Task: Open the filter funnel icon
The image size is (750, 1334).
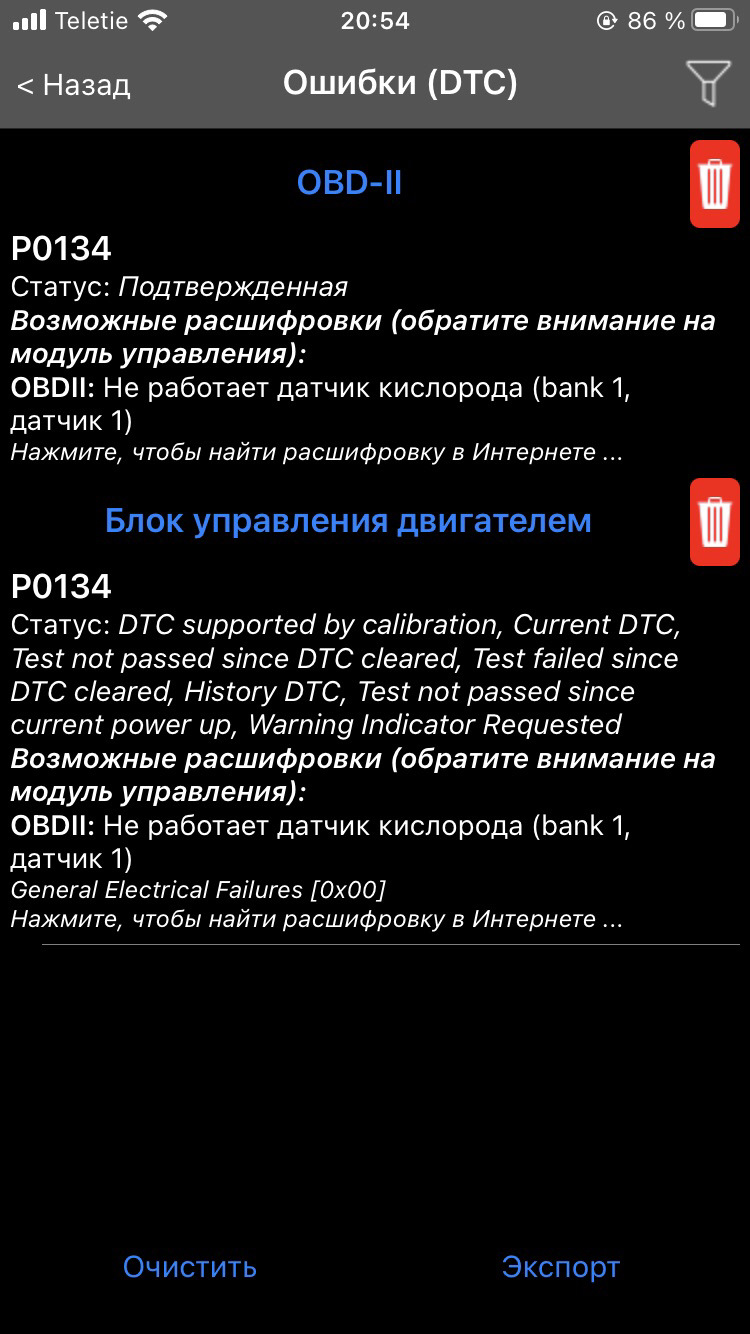Action: (x=708, y=83)
